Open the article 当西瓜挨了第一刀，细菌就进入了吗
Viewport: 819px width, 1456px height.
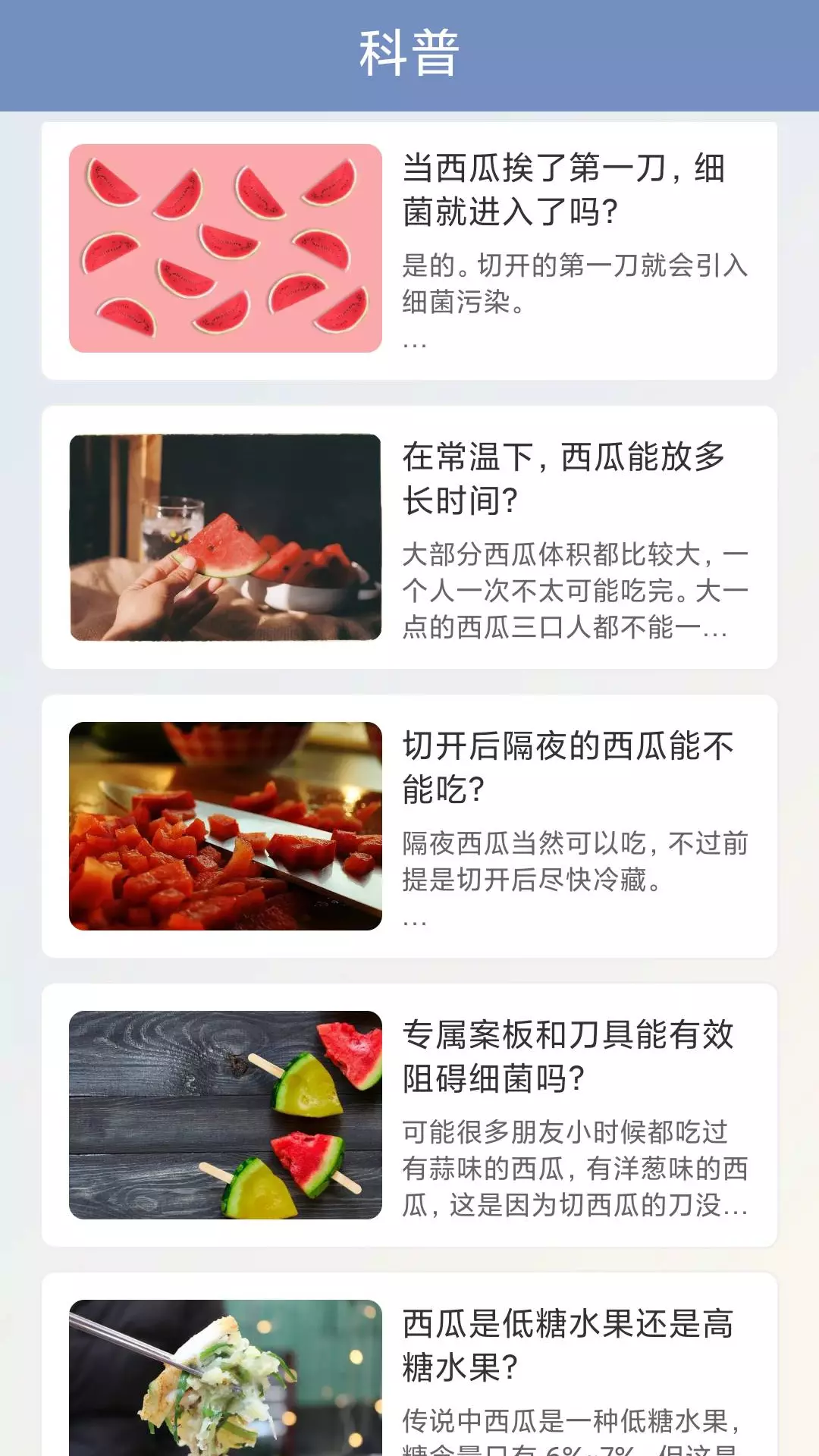point(409,250)
